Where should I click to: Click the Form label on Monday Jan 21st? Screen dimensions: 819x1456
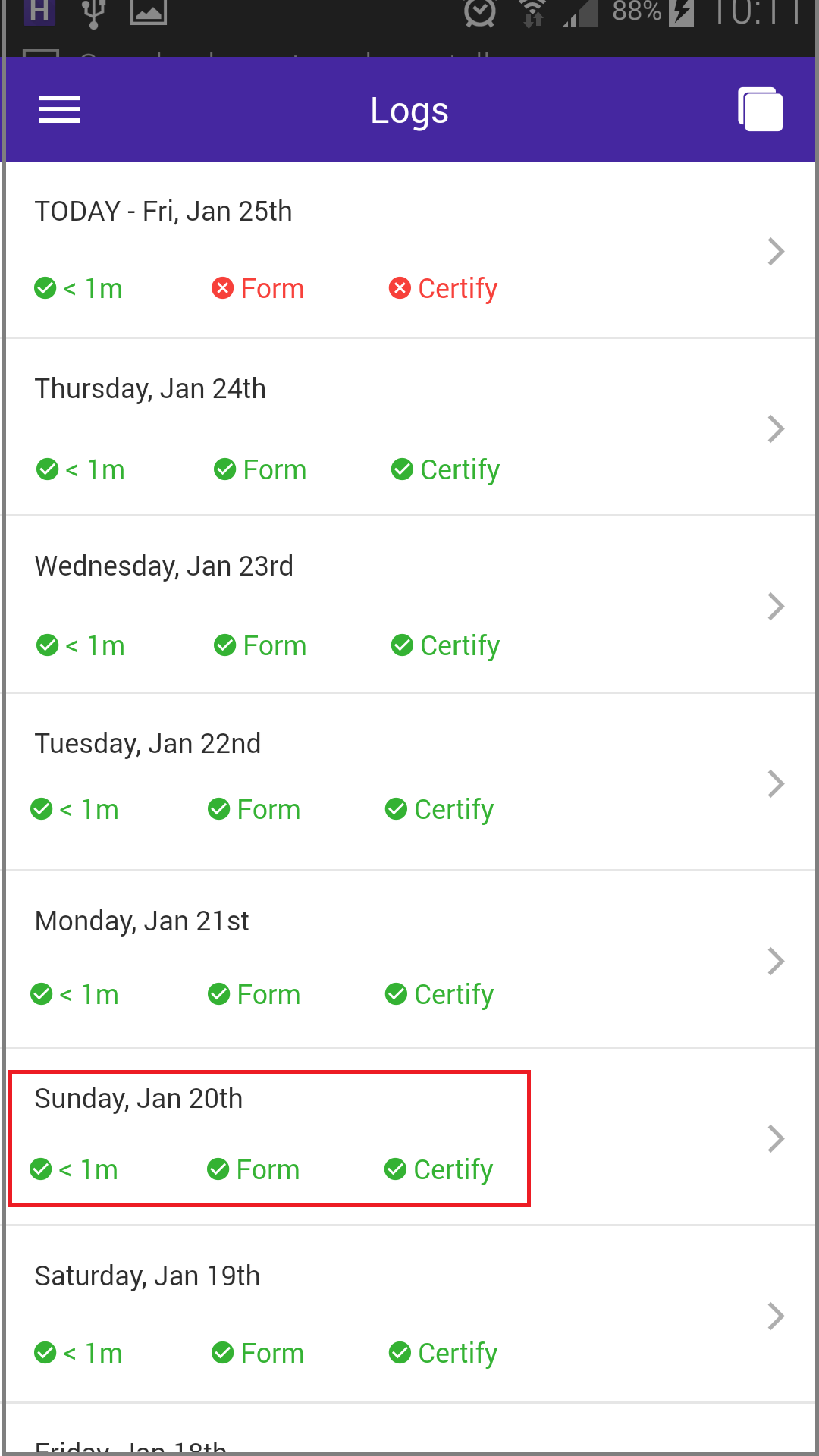[x=269, y=994]
